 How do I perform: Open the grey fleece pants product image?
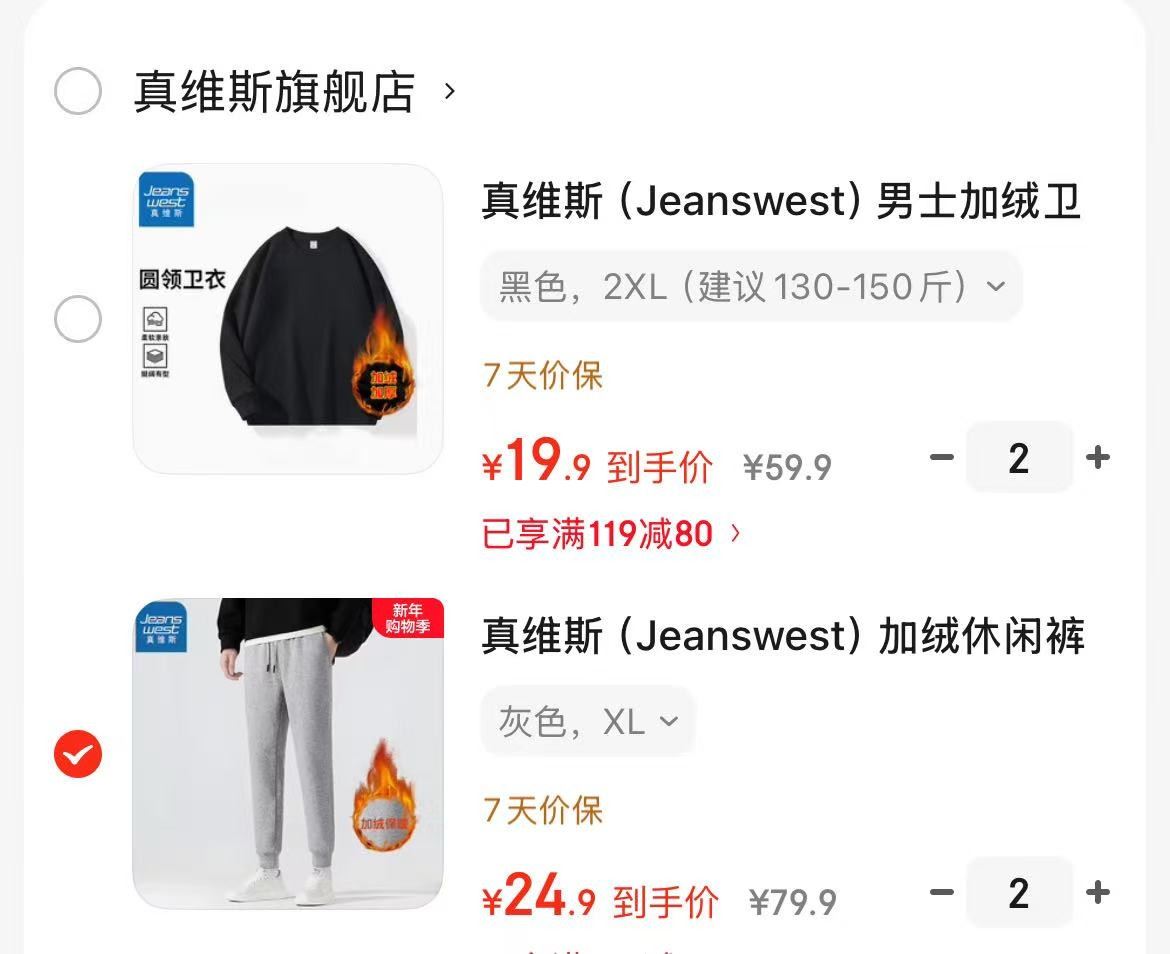288,753
